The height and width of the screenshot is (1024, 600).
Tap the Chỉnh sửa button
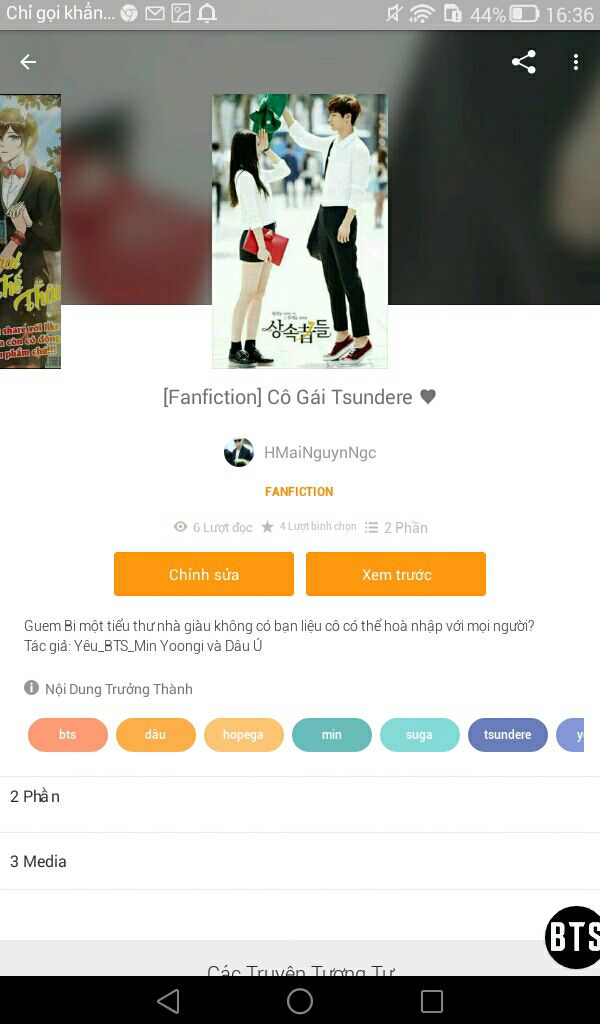(204, 574)
